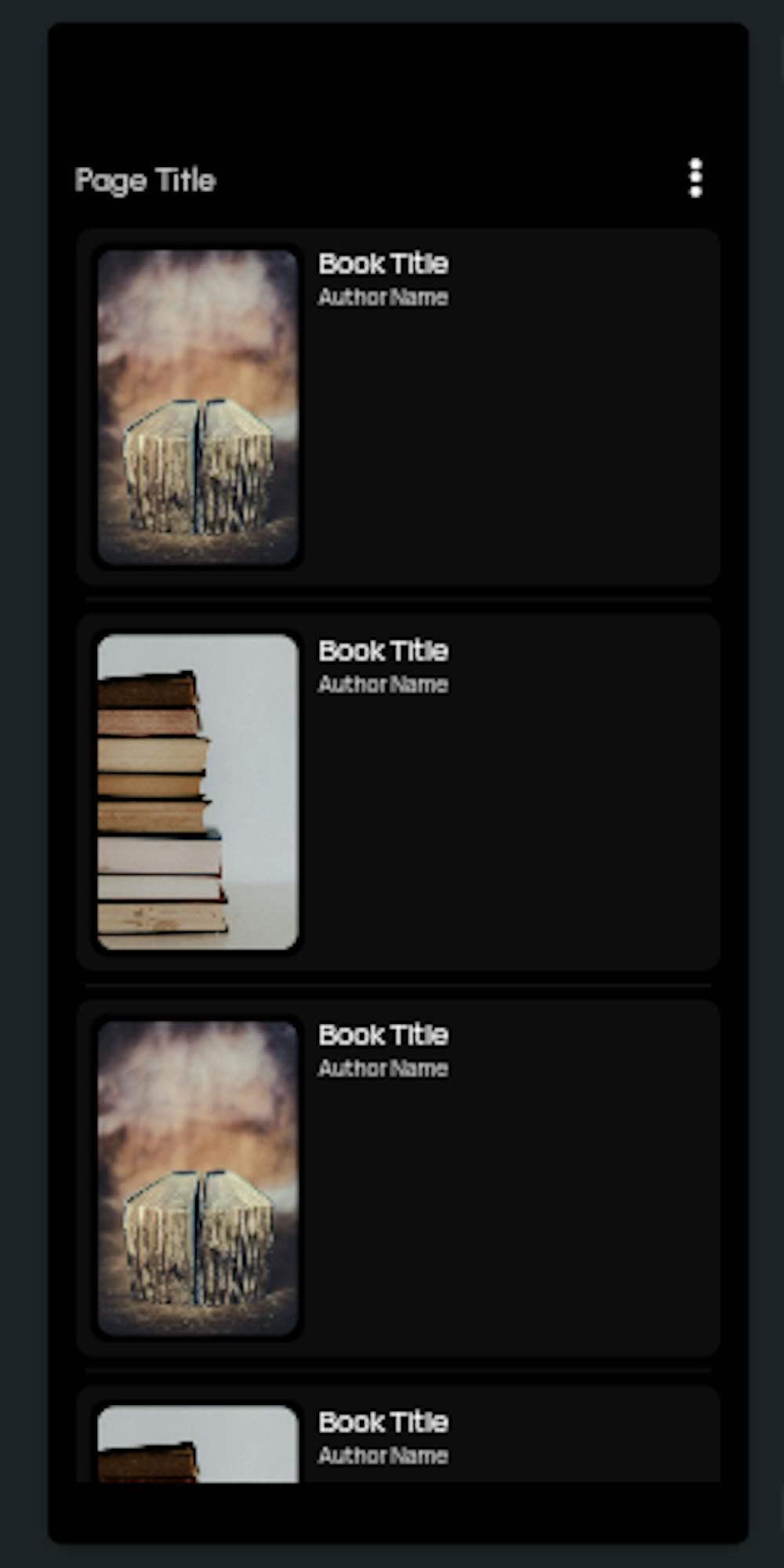Open the three-dot overflow menu
The height and width of the screenshot is (1568, 784).
point(695,179)
